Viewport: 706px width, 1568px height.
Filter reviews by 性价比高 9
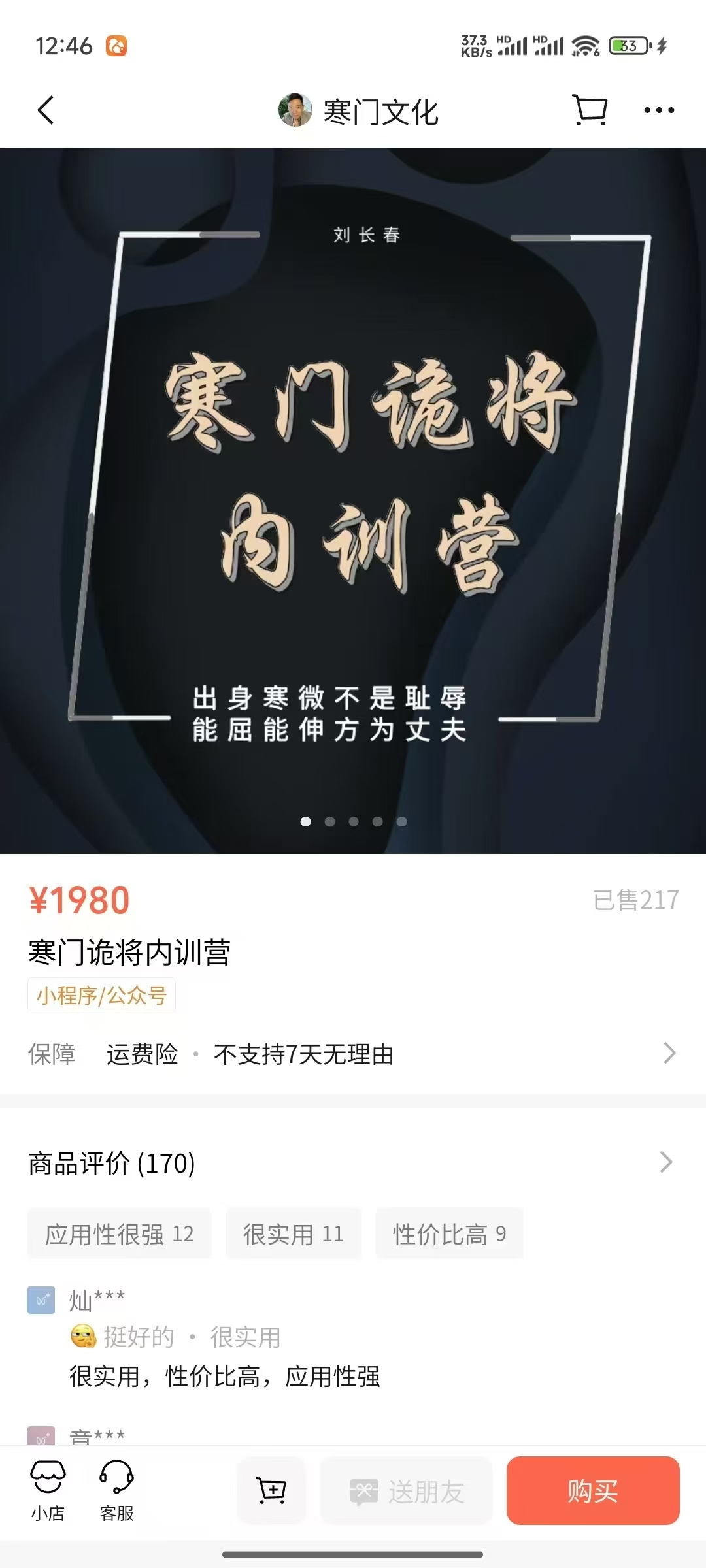point(449,1233)
